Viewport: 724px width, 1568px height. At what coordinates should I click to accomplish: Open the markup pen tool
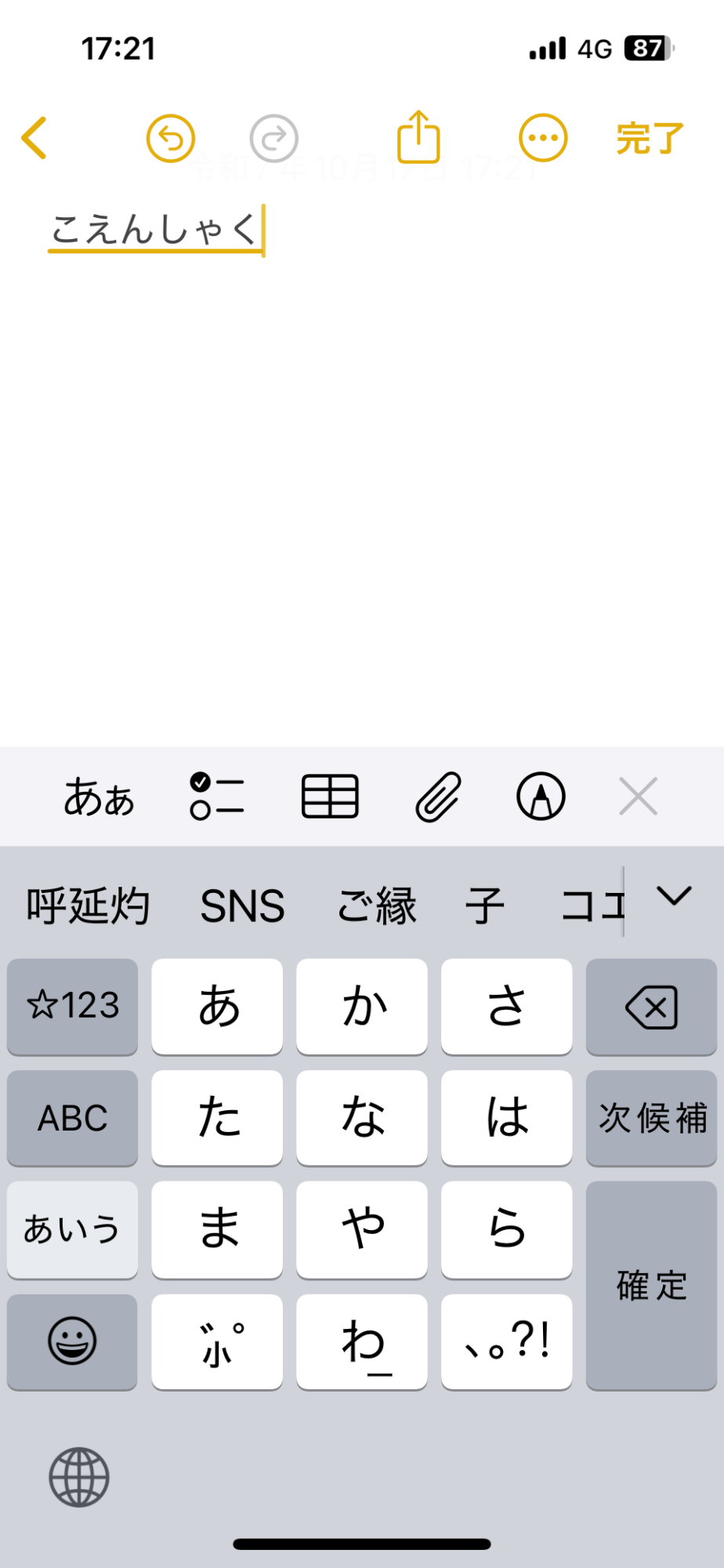click(541, 797)
